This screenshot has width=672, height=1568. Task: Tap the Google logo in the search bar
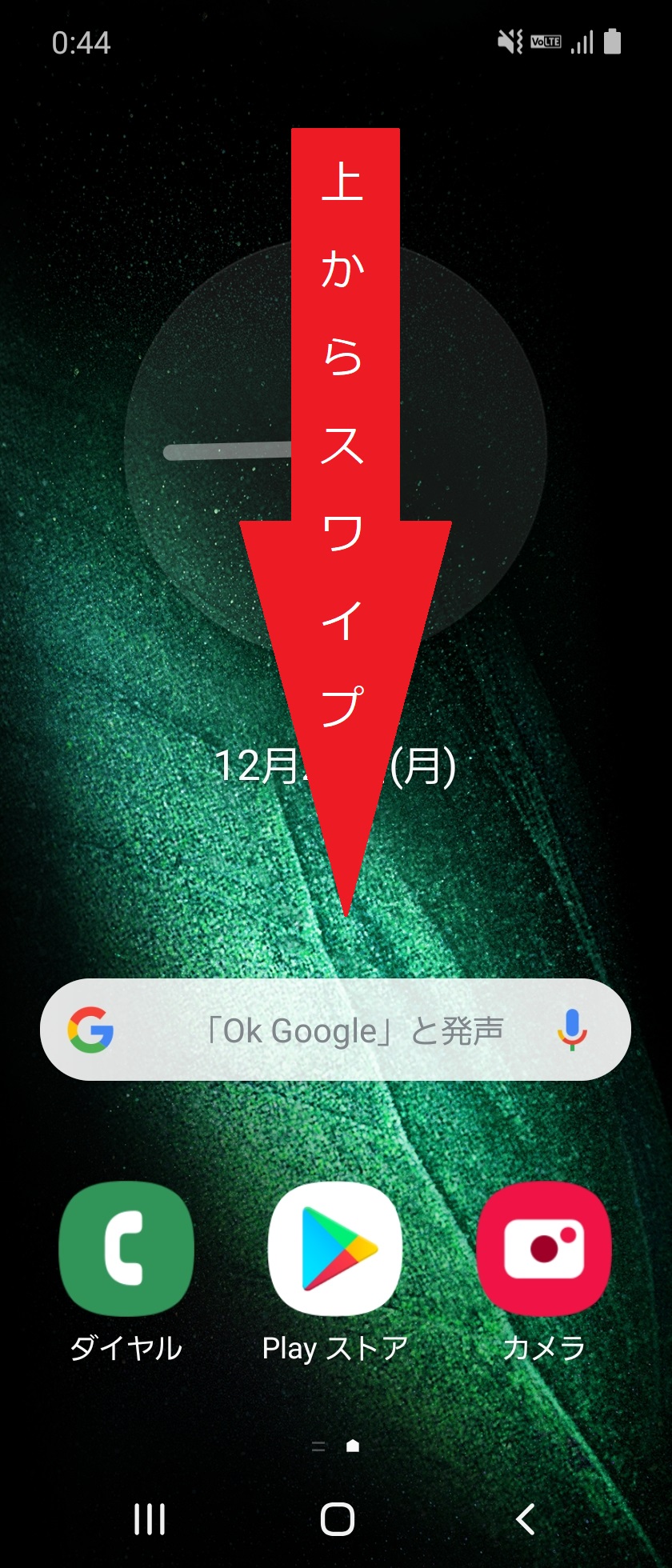pos(91,1030)
